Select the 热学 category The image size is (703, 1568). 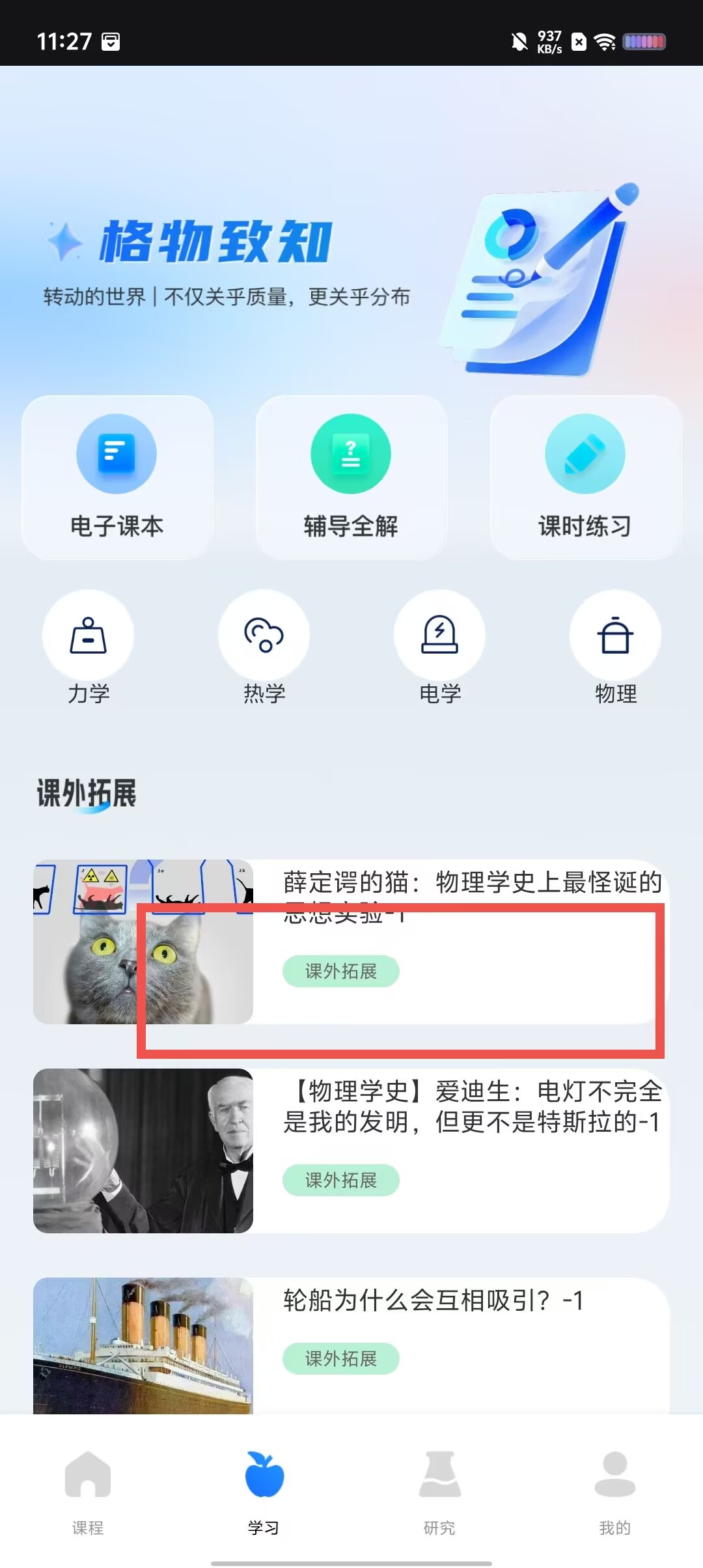point(264,648)
